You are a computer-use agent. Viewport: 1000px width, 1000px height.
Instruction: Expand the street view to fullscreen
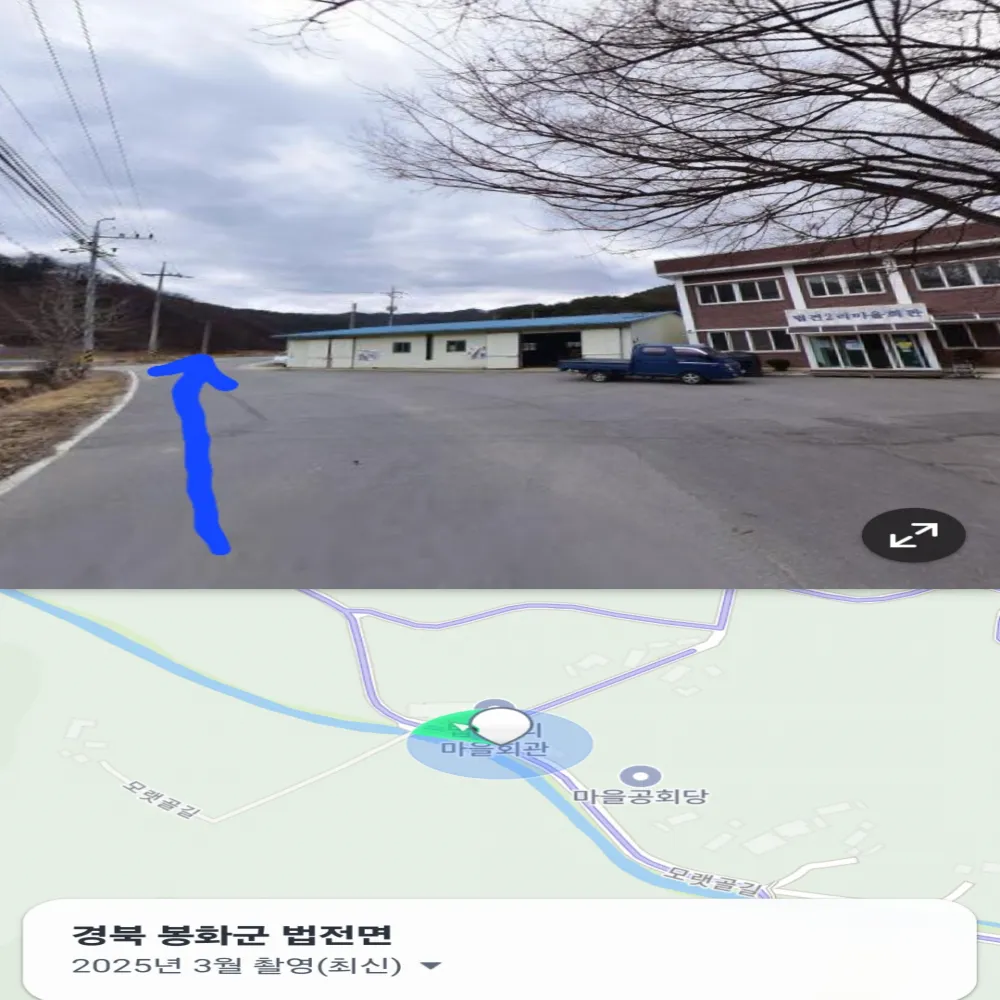coord(913,536)
